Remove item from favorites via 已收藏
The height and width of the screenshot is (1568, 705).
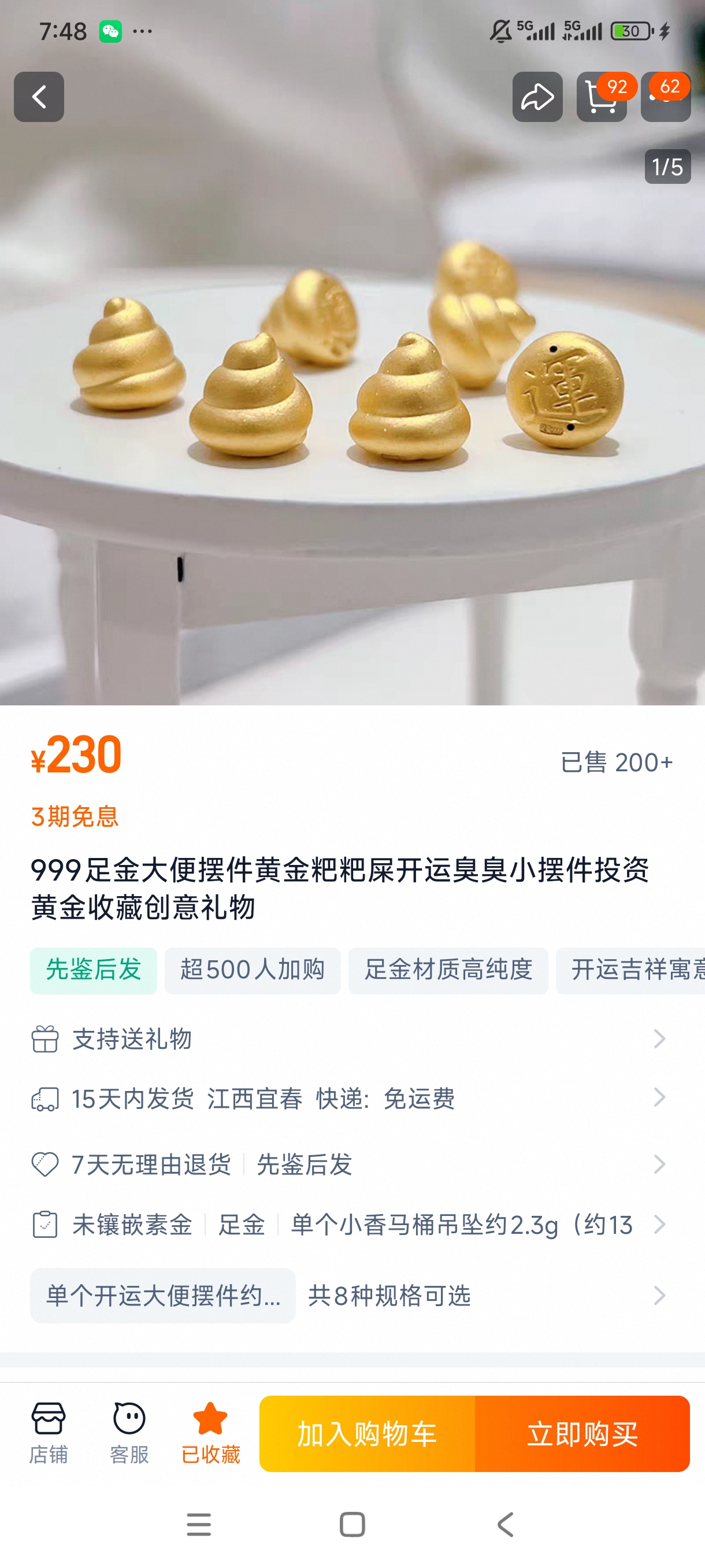[x=210, y=1433]
